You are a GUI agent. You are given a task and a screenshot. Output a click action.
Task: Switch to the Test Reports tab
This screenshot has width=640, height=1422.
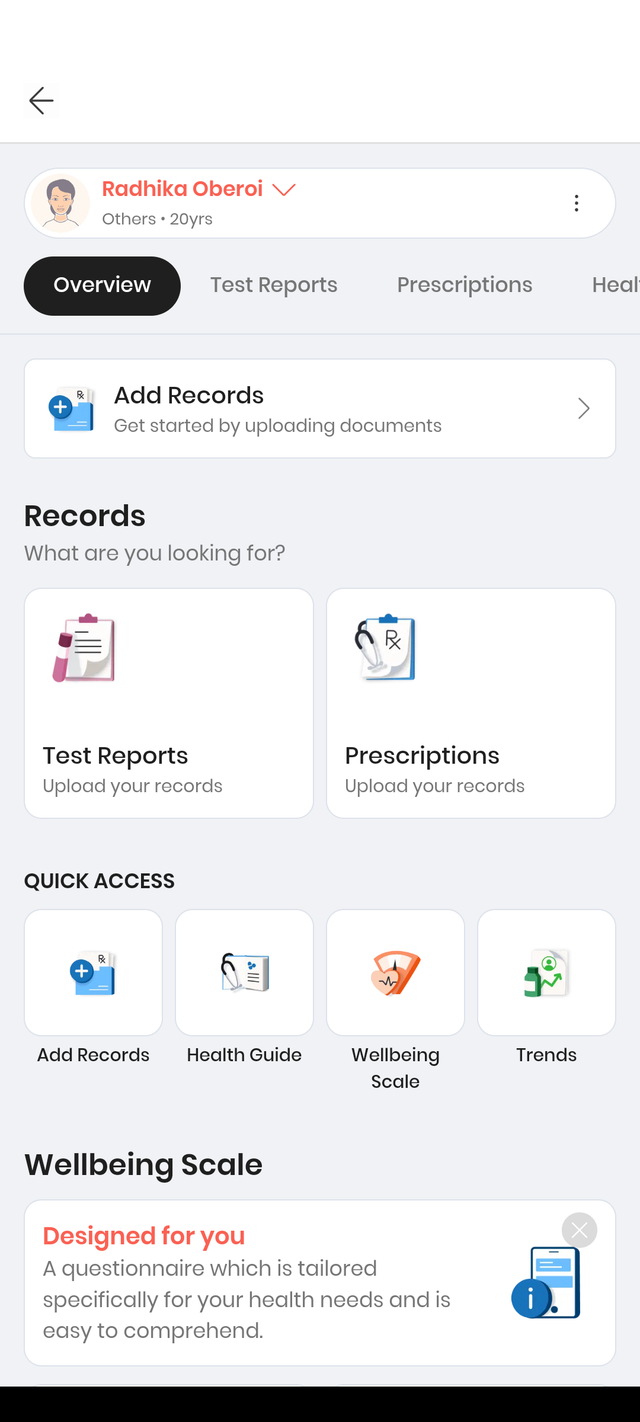tap(273, 285)
